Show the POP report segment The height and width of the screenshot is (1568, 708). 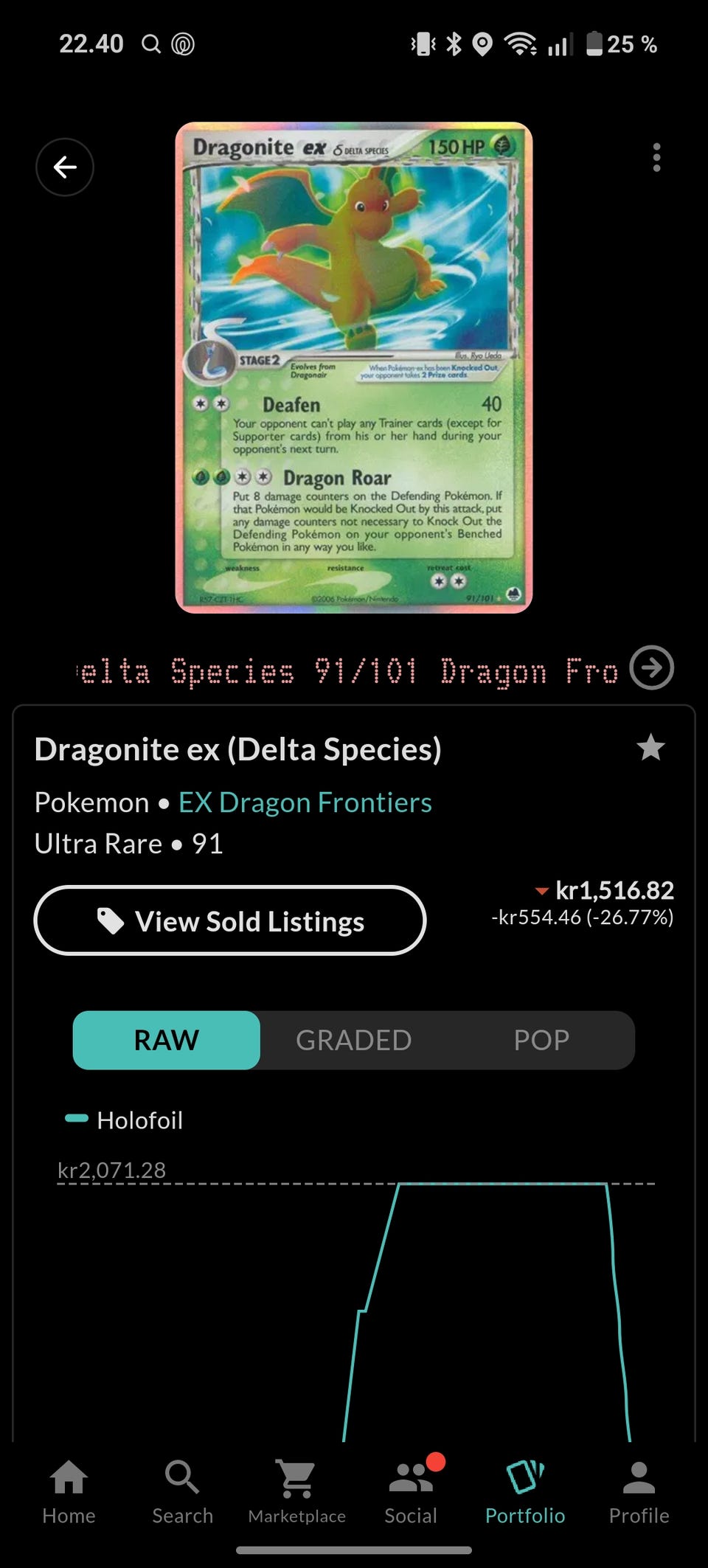pyautogui.click(x=541, y=1040)
